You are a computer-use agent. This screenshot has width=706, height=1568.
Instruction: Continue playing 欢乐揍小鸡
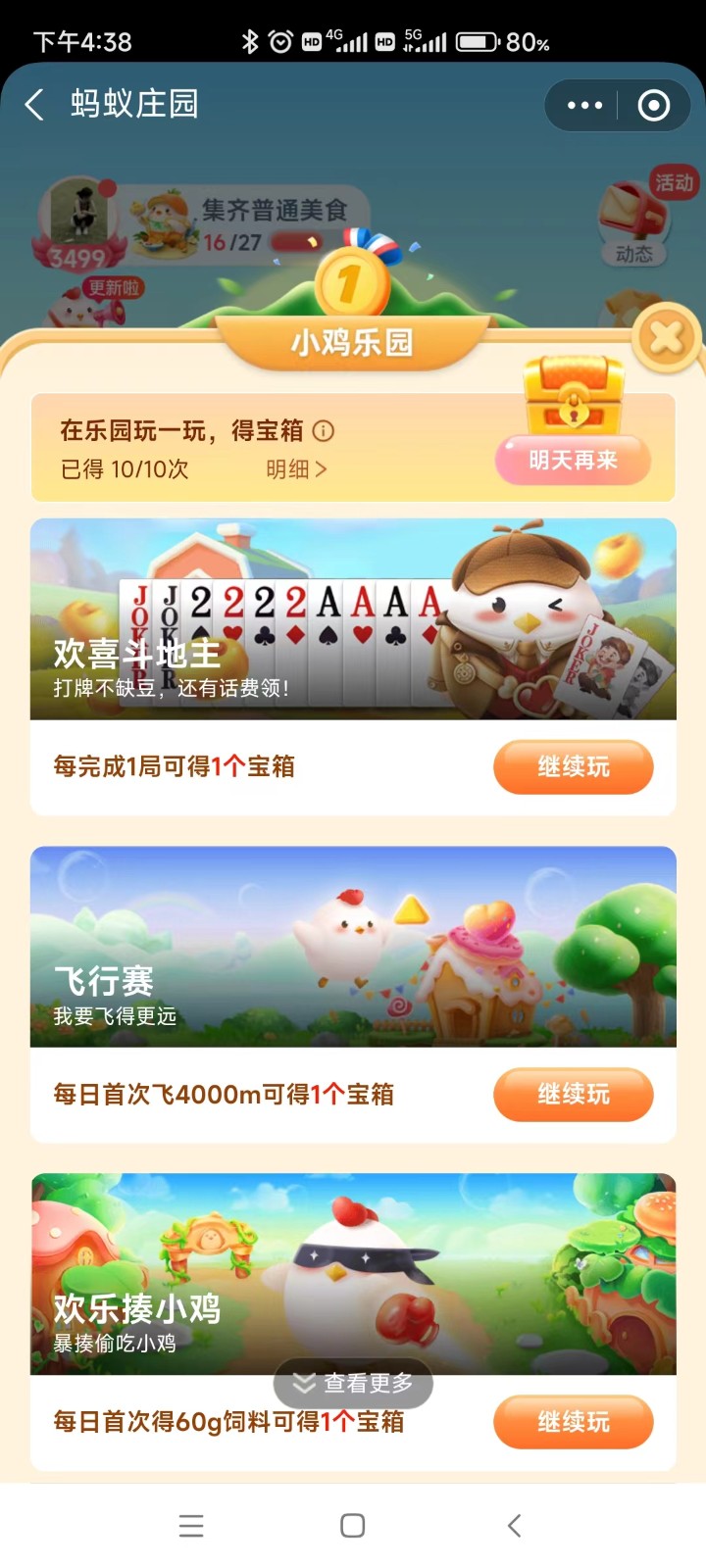573,1421
